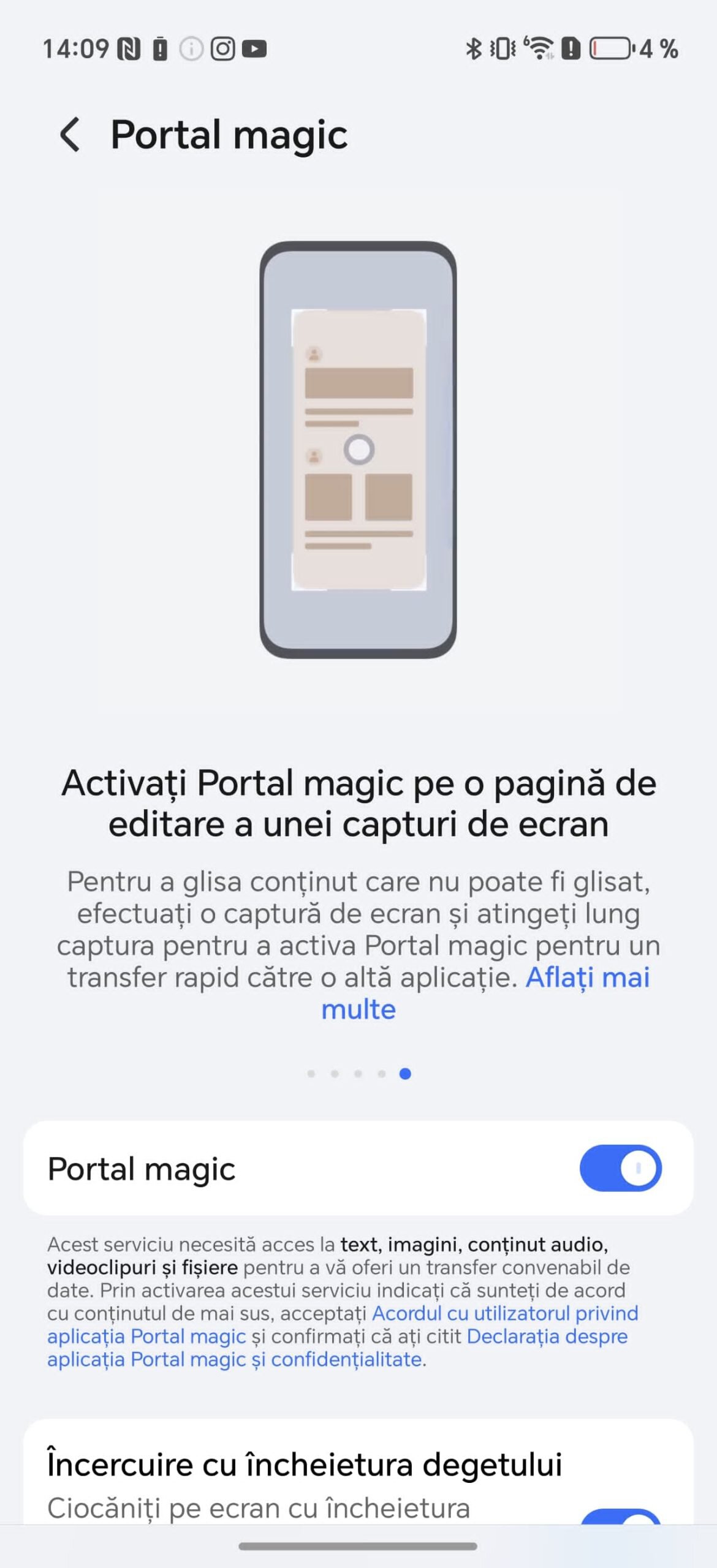This screenshot has height=1568, width=717.
Task: Toggle "Încercuire cu încheietura degetului" switch
Action: 620,1515
